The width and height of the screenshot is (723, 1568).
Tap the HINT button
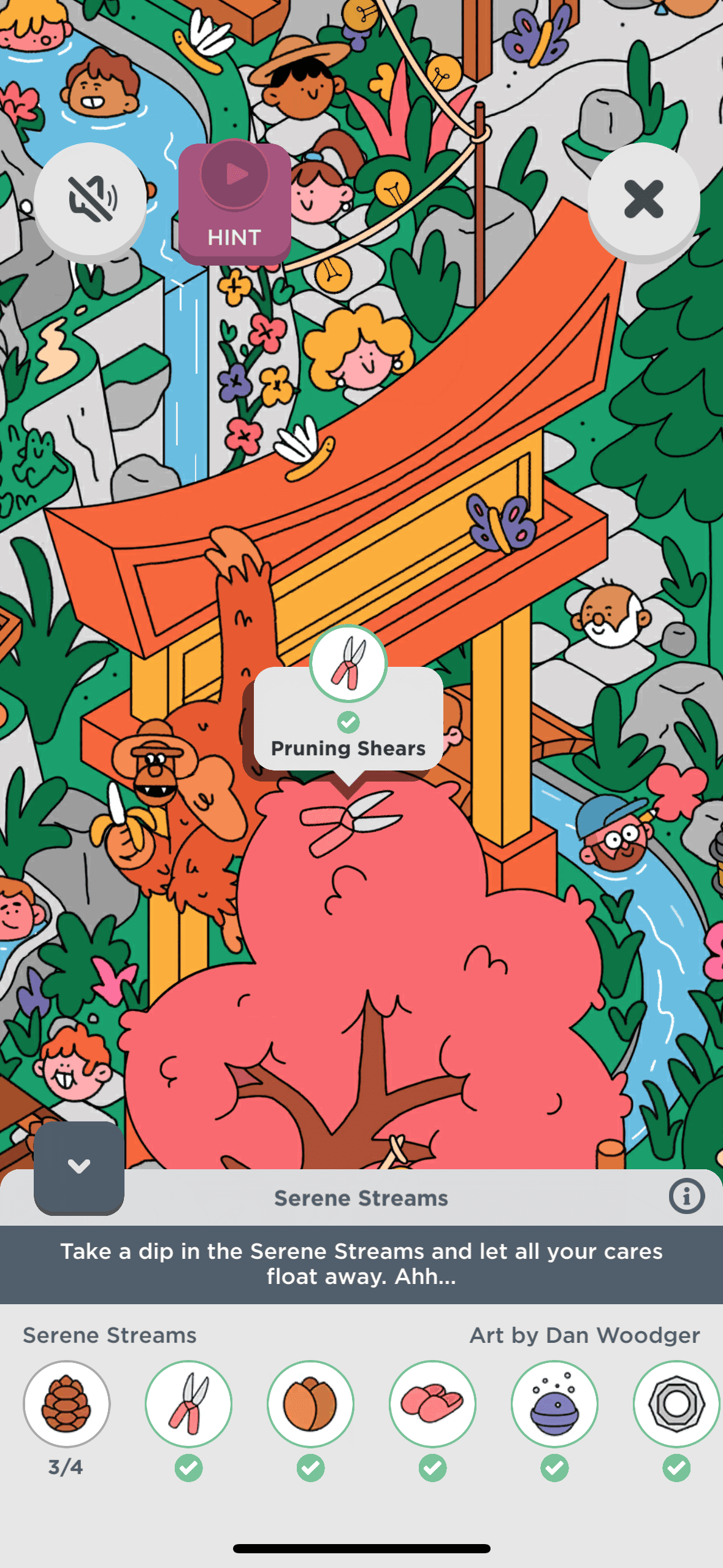[x=235, y=203]
